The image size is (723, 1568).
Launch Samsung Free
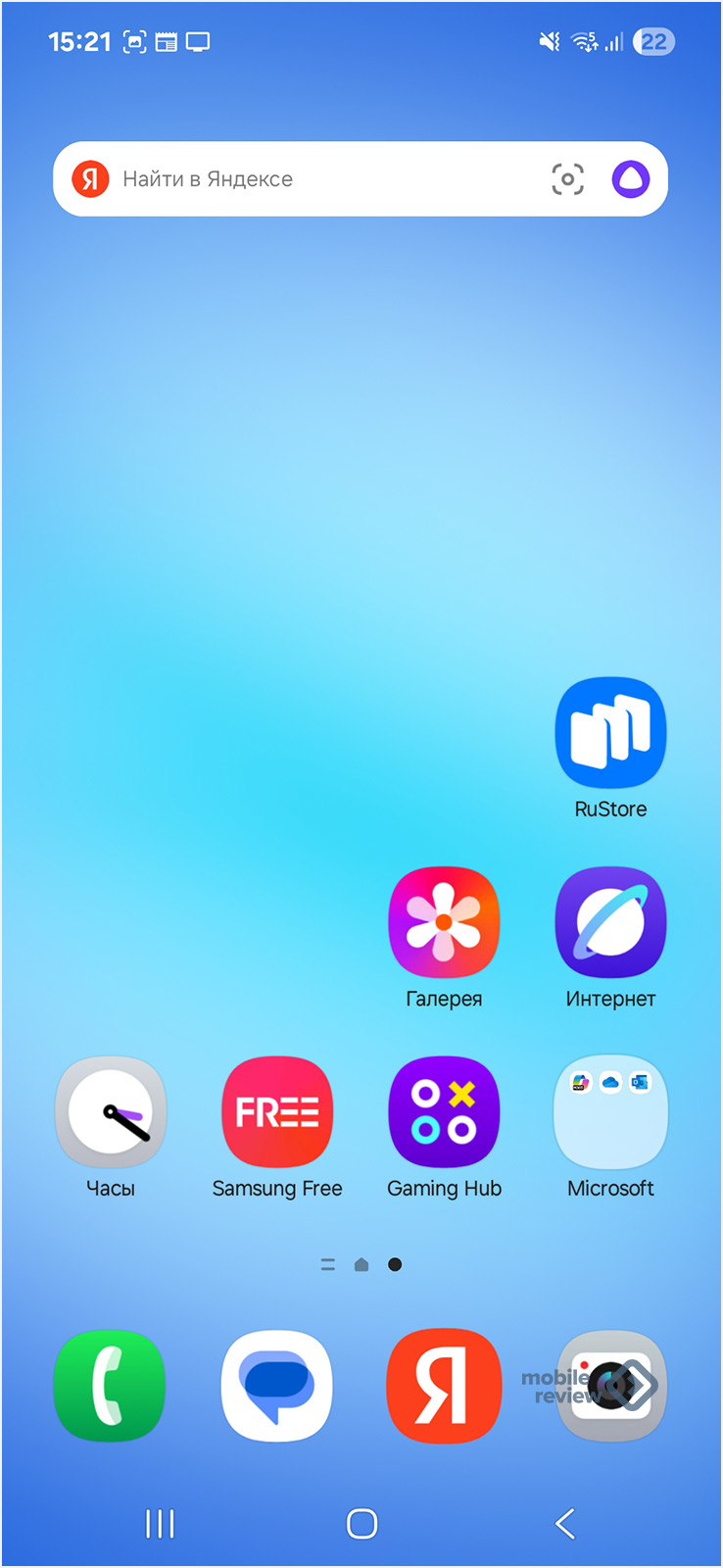pyautogui.click(x=277, y=1112)
